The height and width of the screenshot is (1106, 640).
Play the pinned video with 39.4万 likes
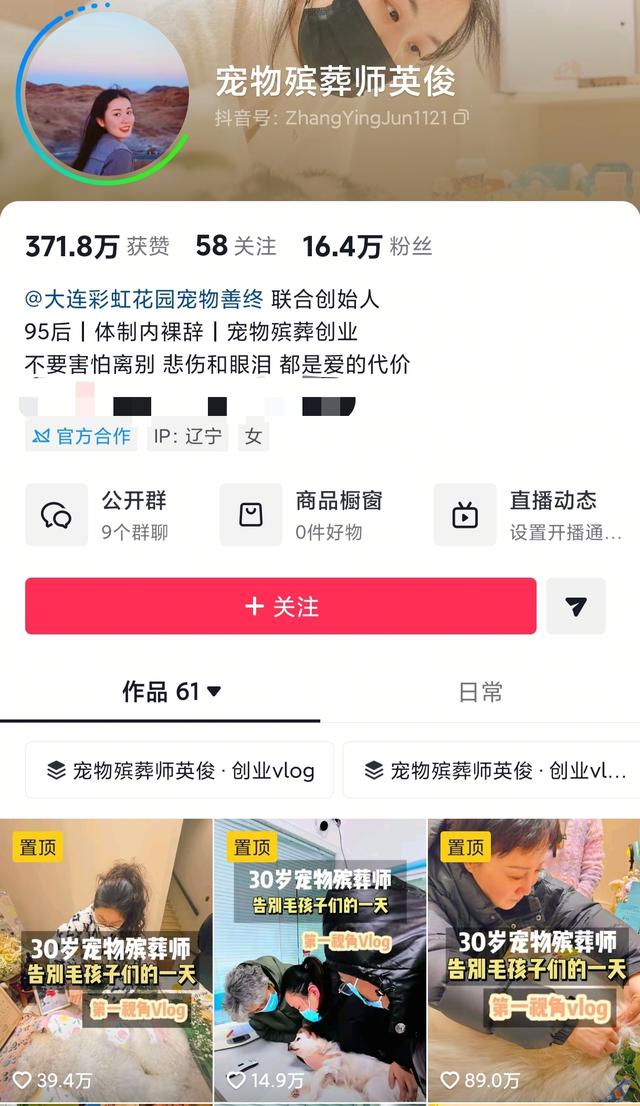106,960
